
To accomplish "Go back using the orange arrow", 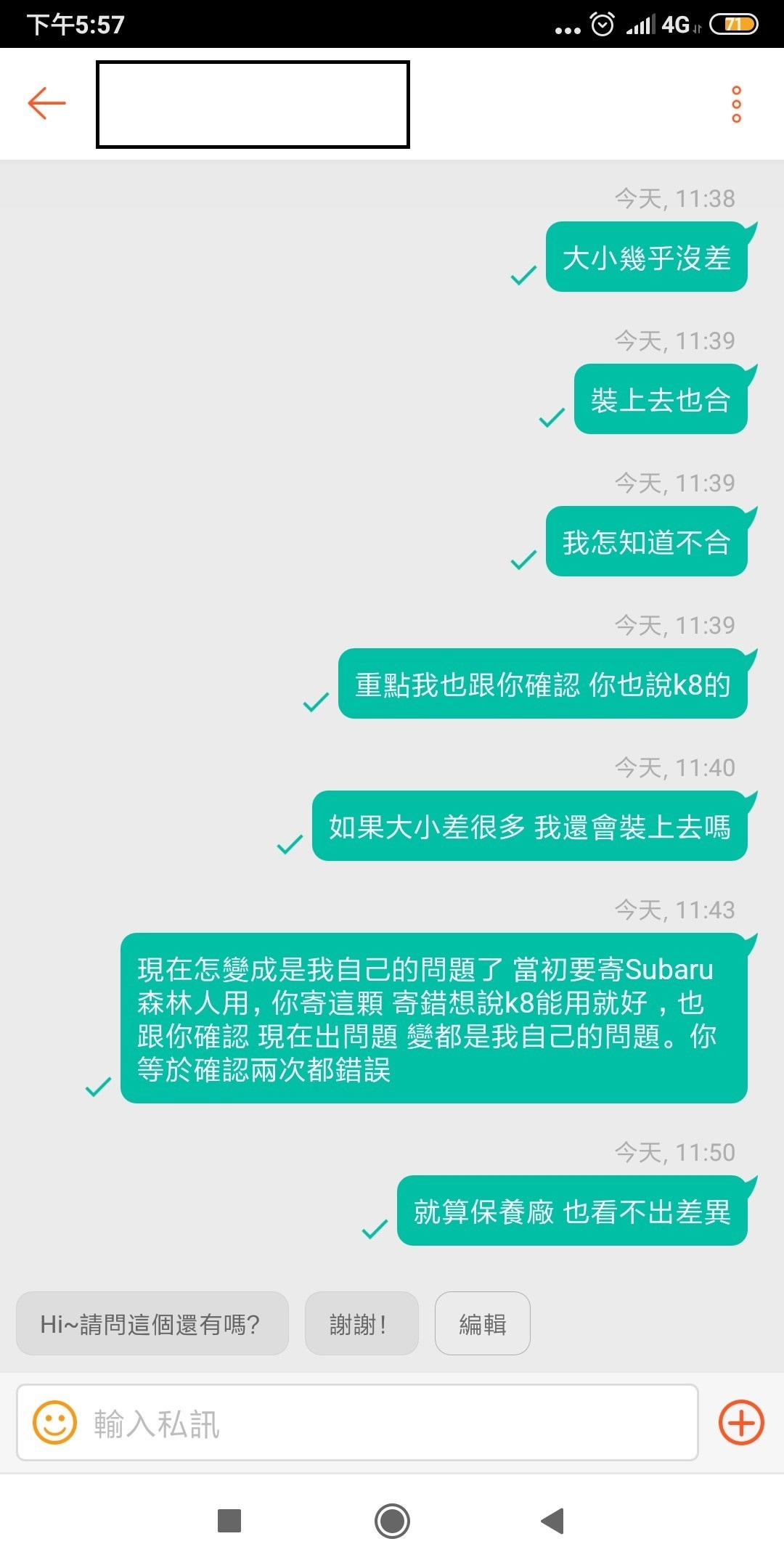I will 46,103.
